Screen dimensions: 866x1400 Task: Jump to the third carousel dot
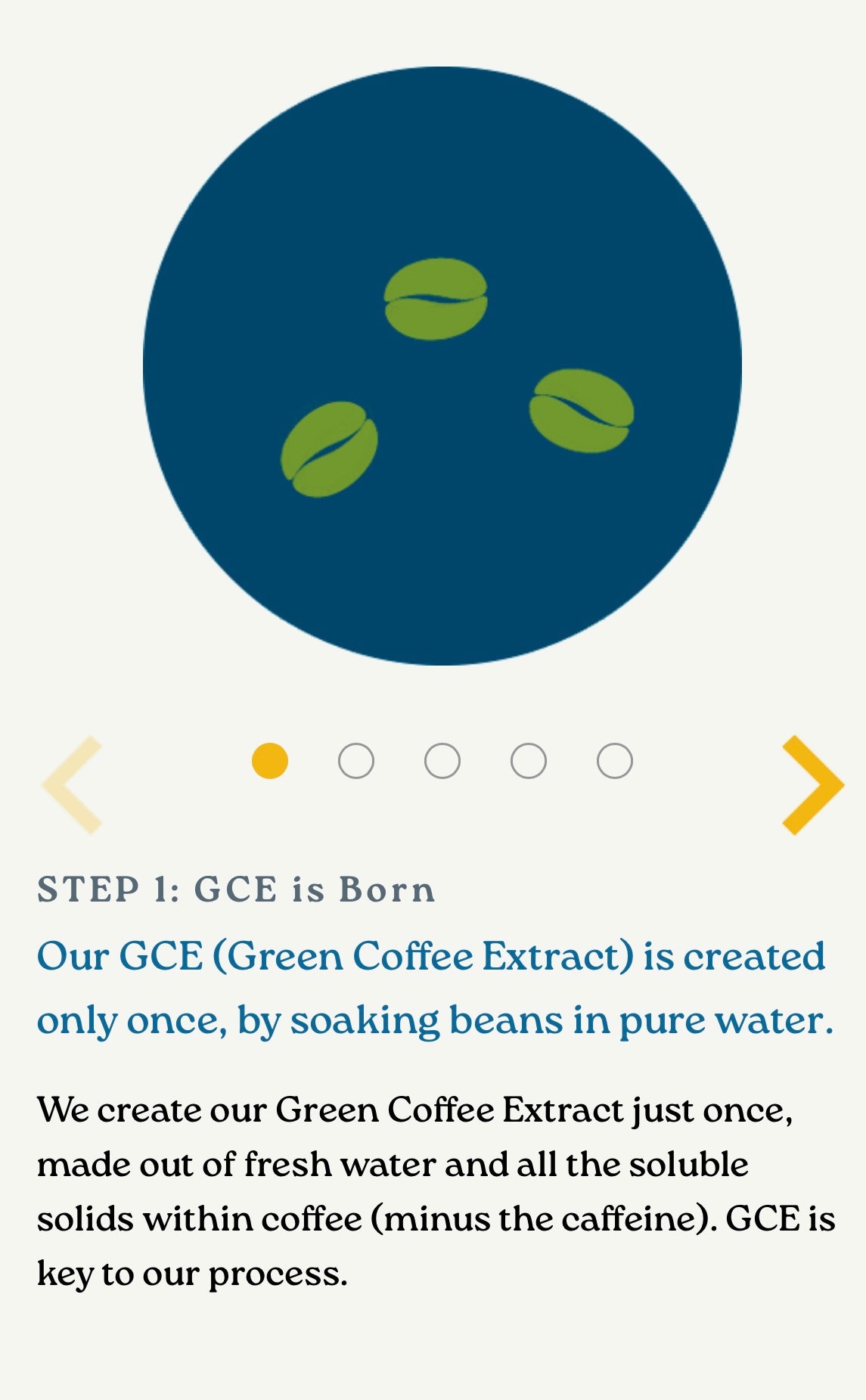pos(442,761)
